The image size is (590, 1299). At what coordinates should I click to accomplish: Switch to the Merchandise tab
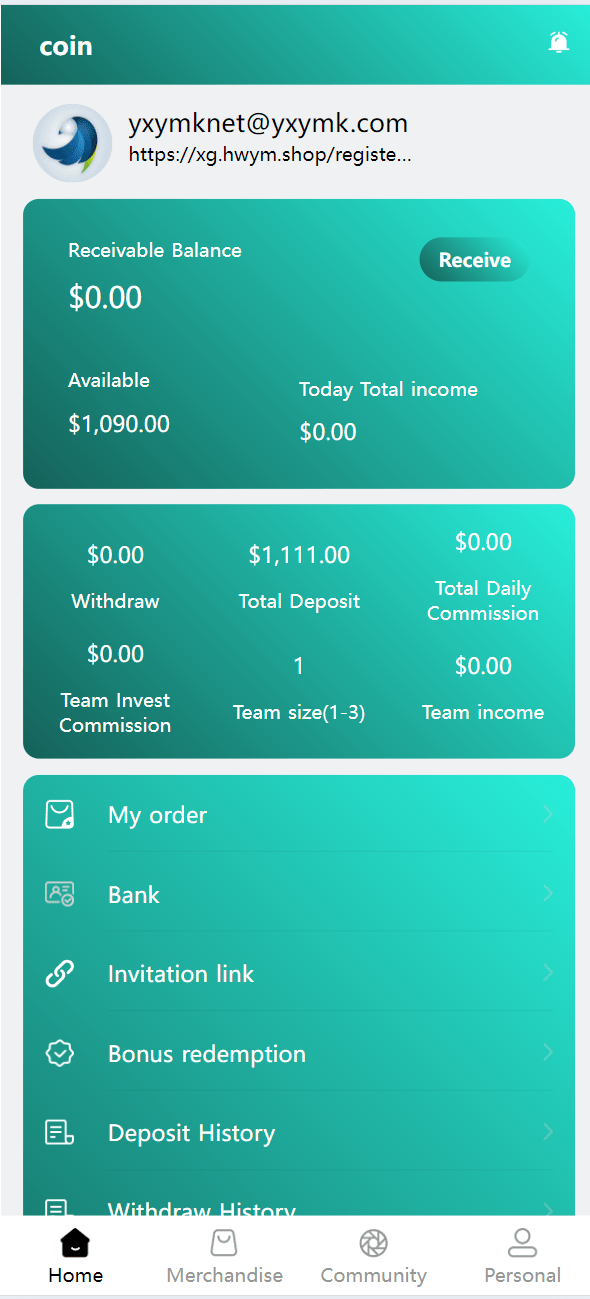[224, 1257]
